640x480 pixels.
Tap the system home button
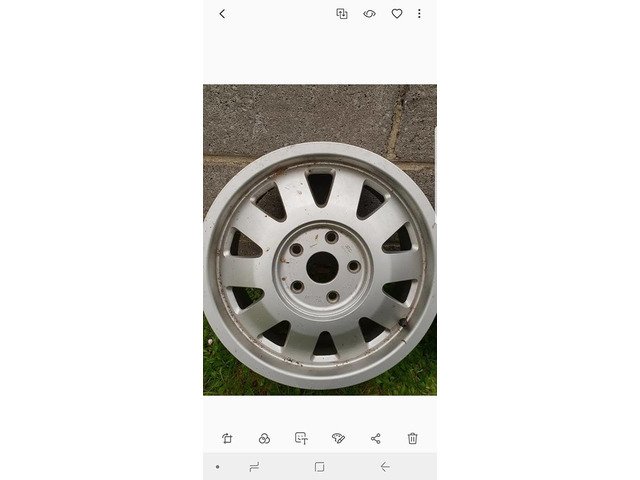click(x=319, y=467)
